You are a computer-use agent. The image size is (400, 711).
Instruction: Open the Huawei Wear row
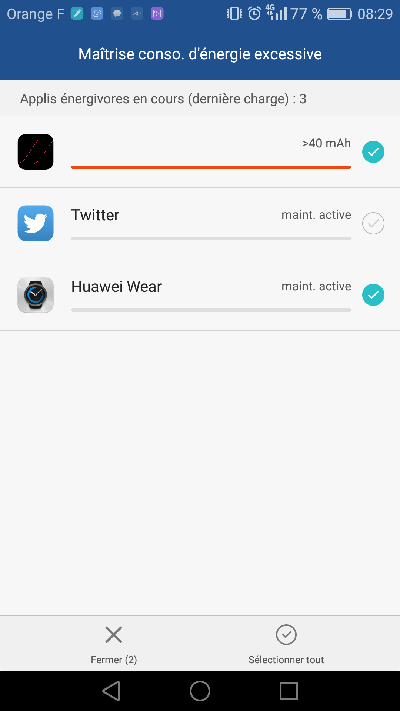tap(200, 295)
